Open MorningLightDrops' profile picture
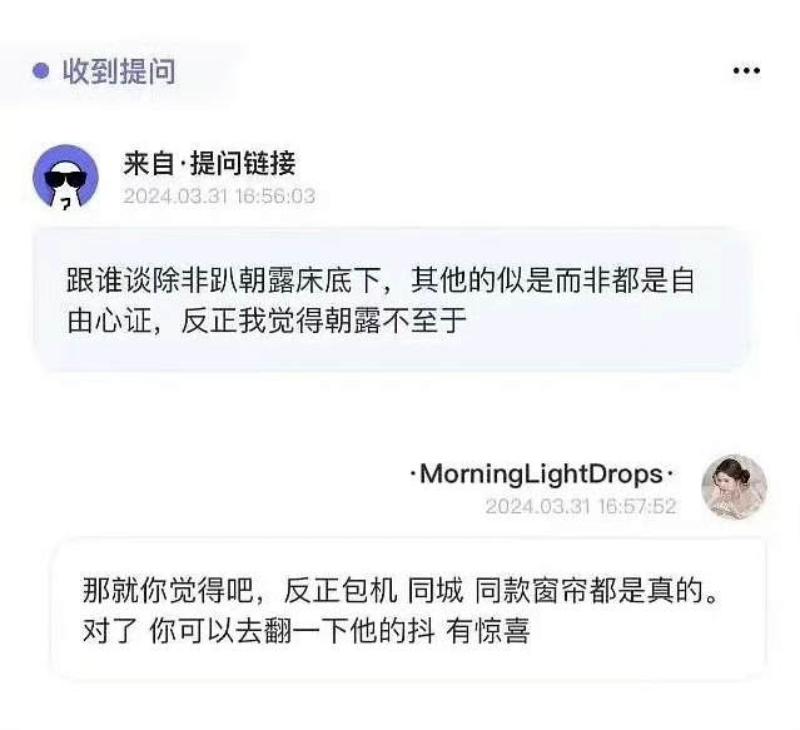 (x=734, y=487)
